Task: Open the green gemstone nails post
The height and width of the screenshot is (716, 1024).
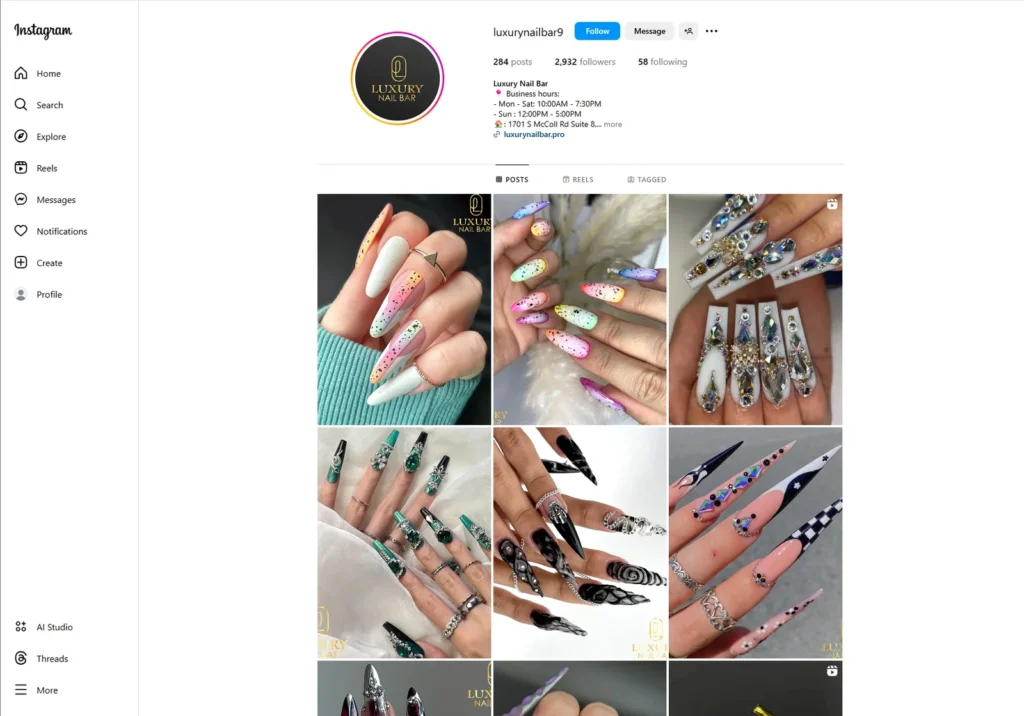Action: (x=404, y=542)
